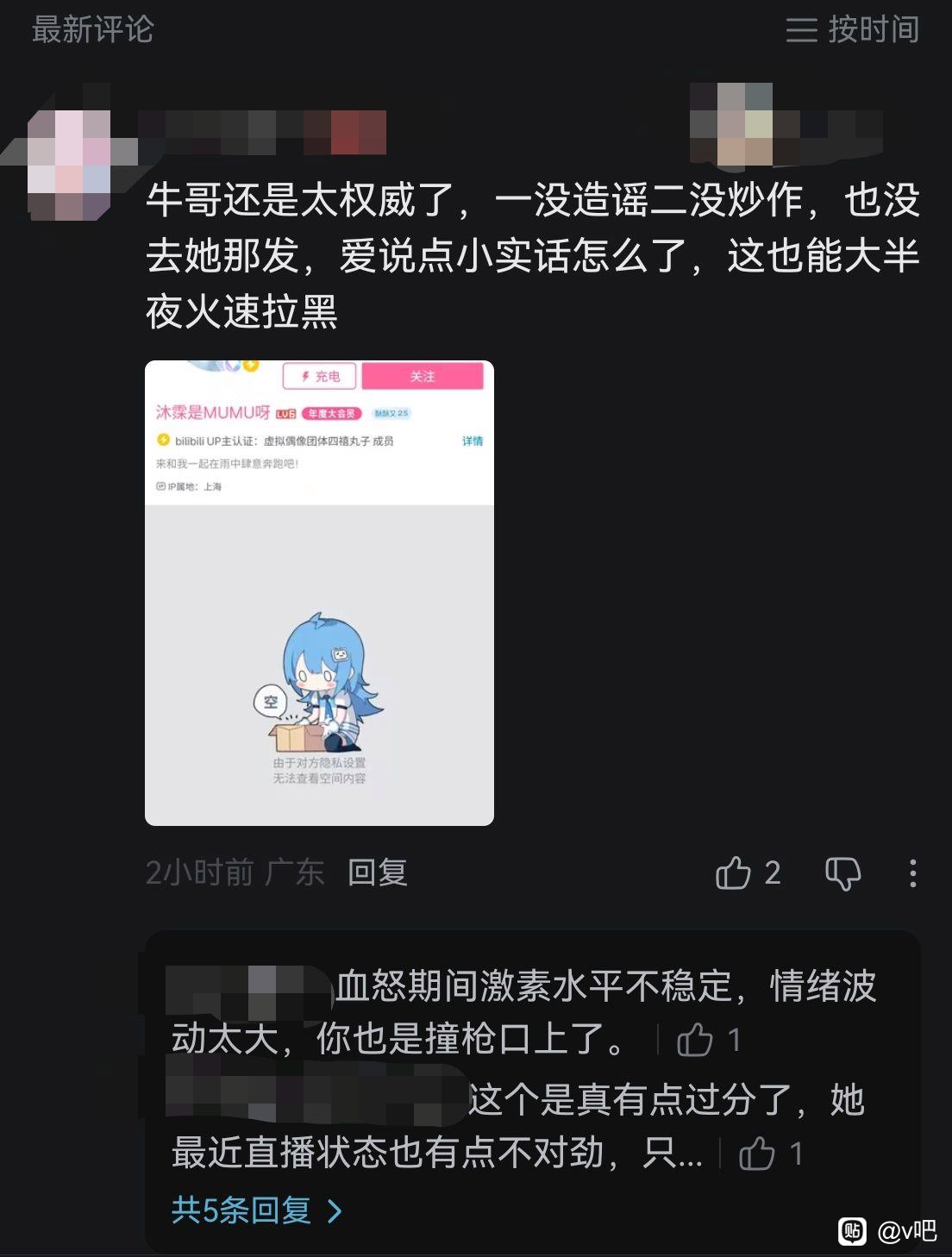952x1257 pixels.
Task: Like the comment with 2 likes
Action: (748, 873)
